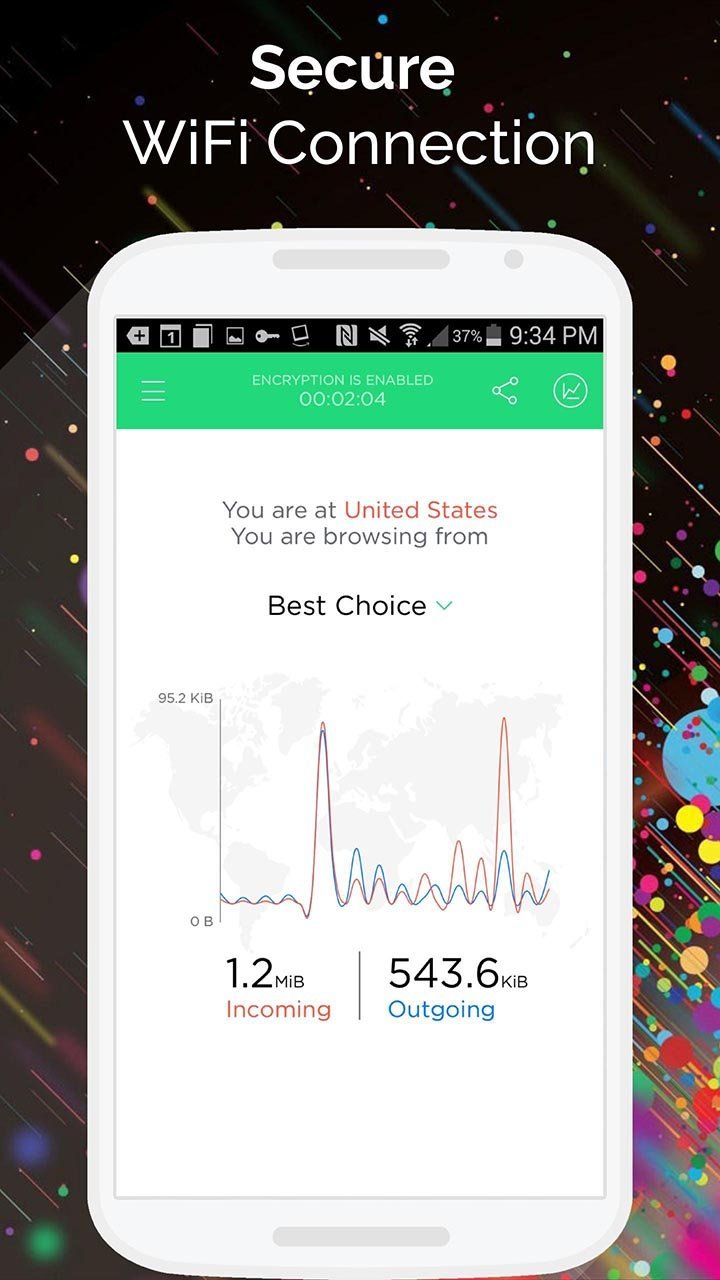Image resolution: width=720 pixels, height=1280 pixels.
Task: Tap the Incoming traffic label
Action: coord(279,1010)
